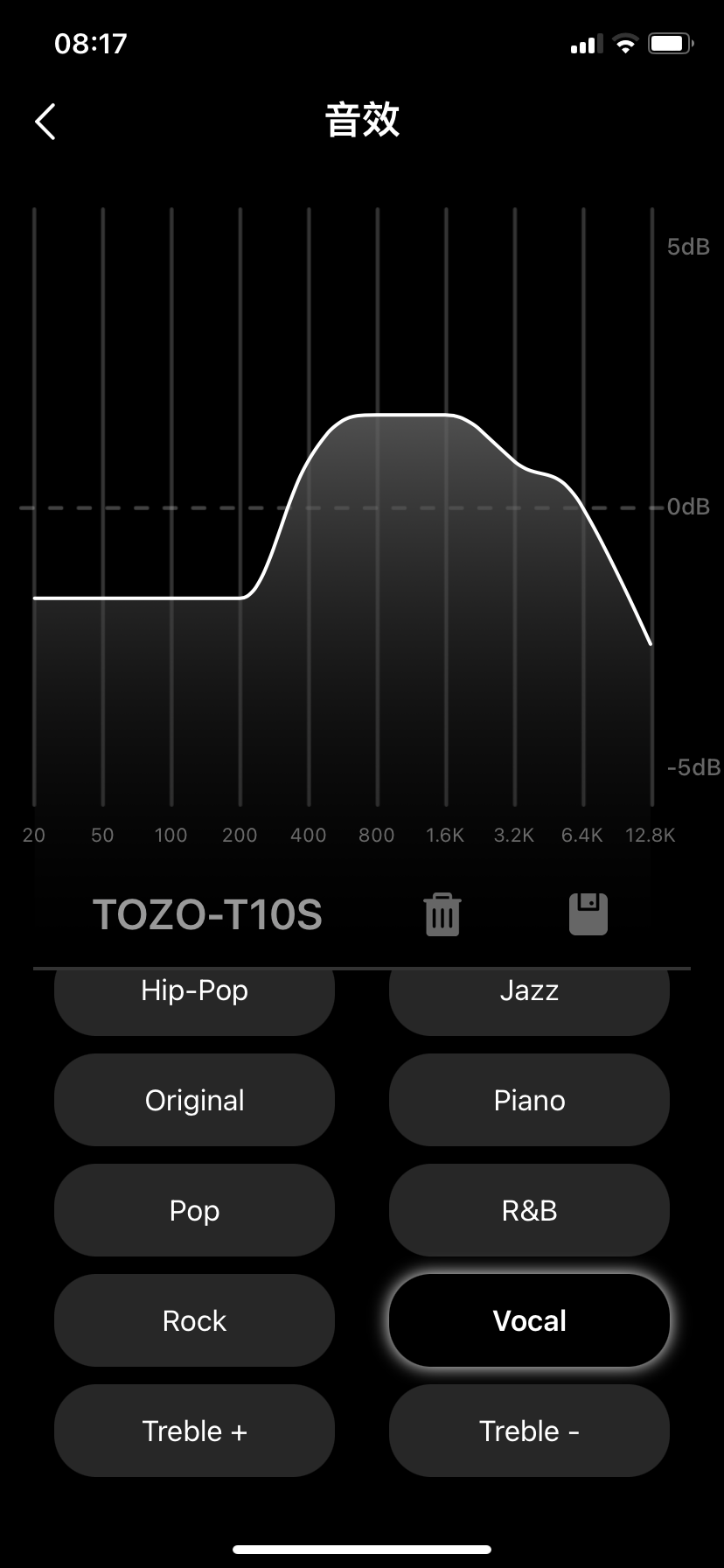724x1568 pixels.
Task: Go back from the sound effects screen
Action: (45, 122)
